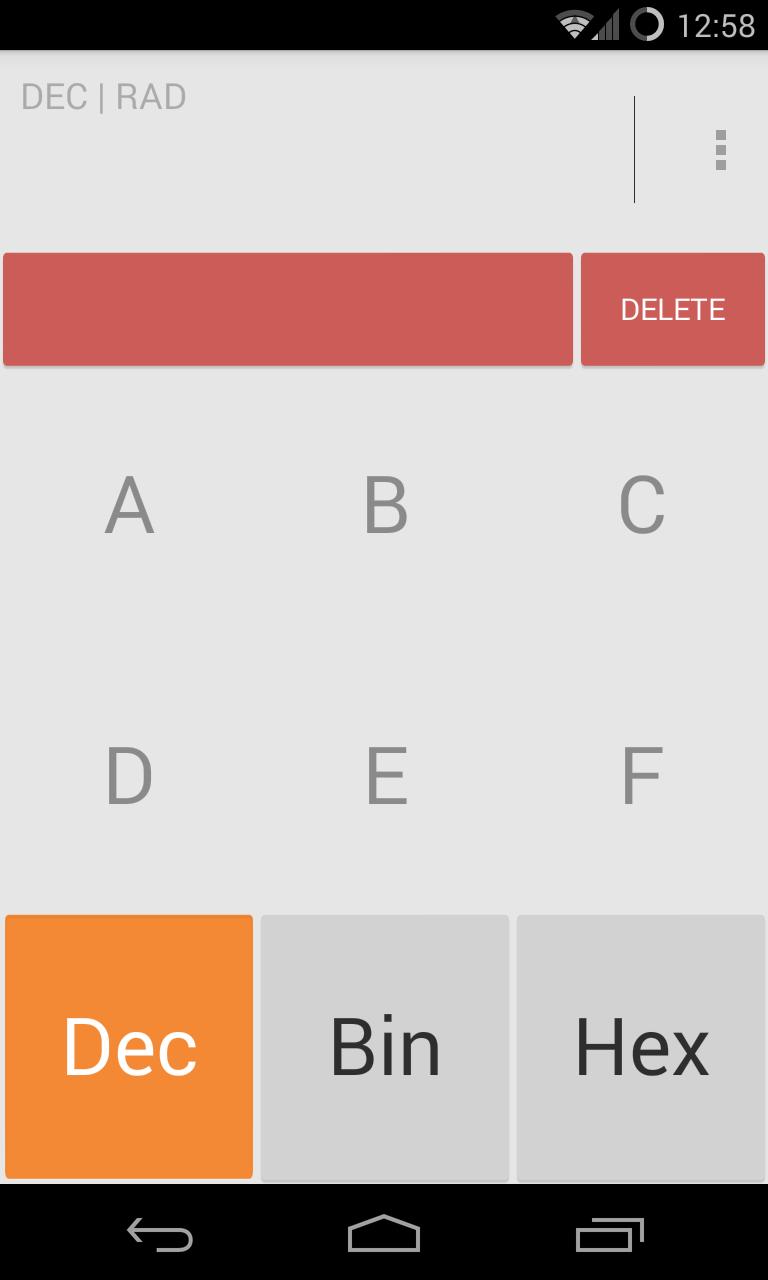Image resolution: width=768 pixels, height=1280 pixels.
Task: Tap the data sync status icon
Action: click(x=650, y=25)
